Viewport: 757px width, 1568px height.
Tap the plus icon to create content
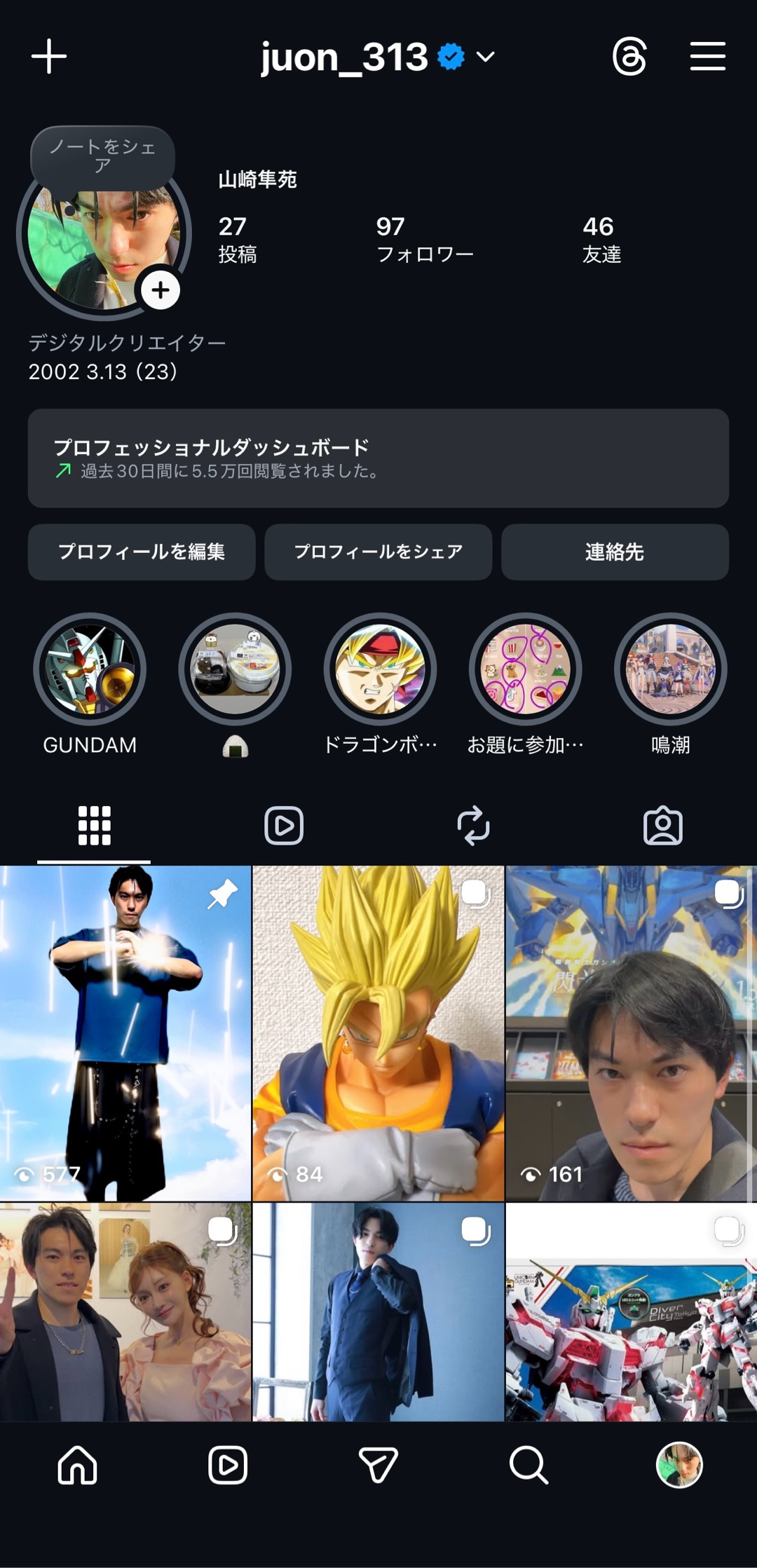click(49, 57)
